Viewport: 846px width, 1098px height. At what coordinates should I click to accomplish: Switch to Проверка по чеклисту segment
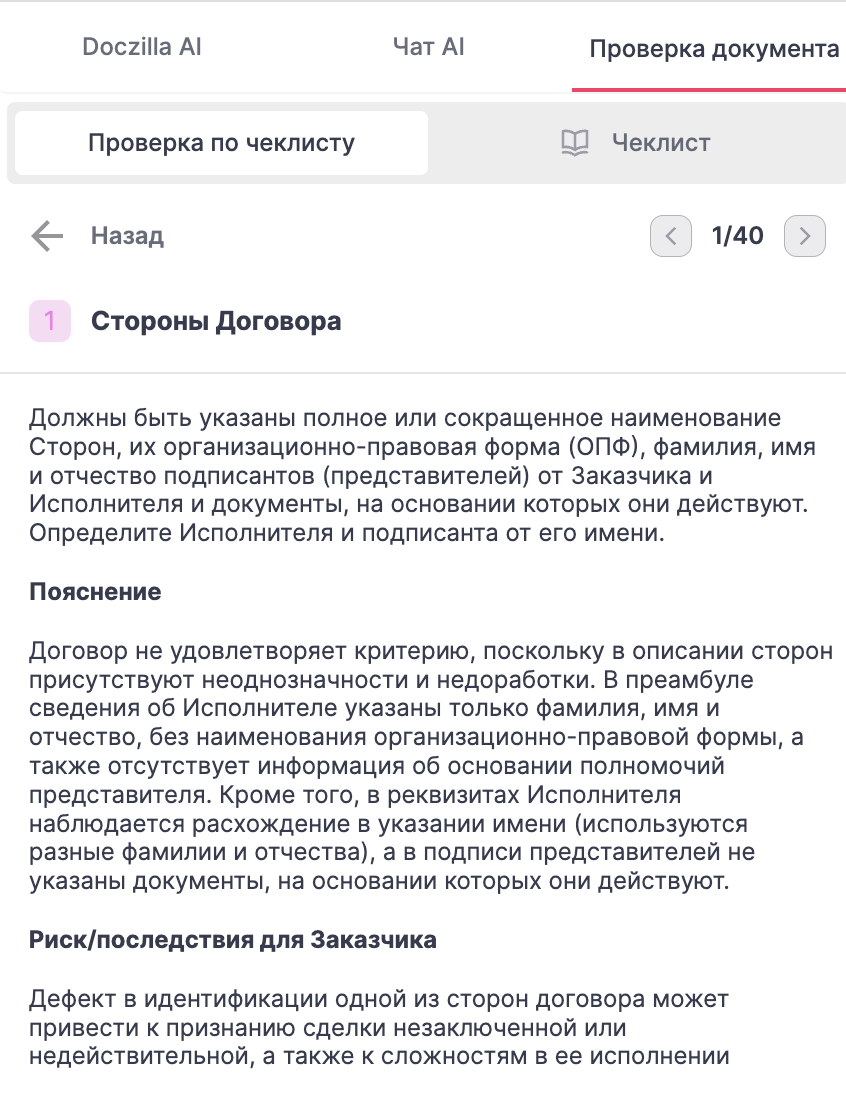pos(221,143)
